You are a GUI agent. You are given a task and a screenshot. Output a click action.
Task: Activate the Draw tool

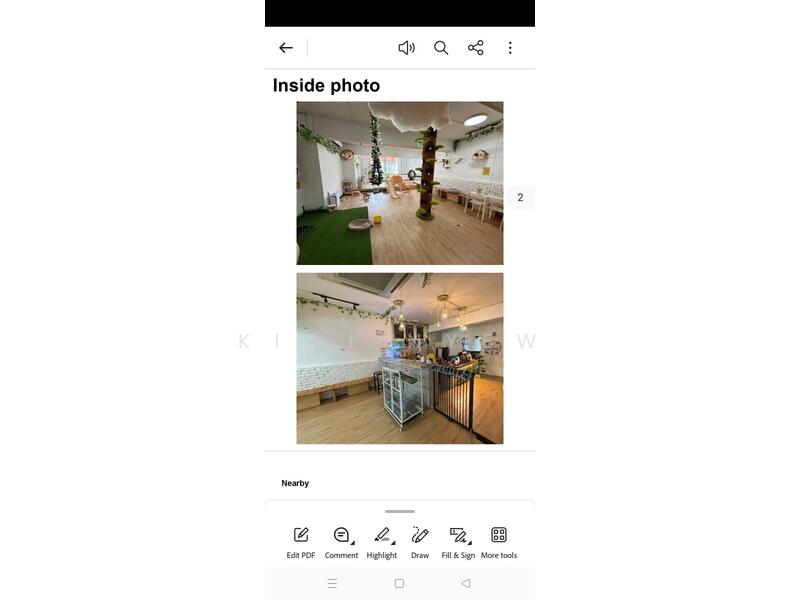tap(420, 542)
